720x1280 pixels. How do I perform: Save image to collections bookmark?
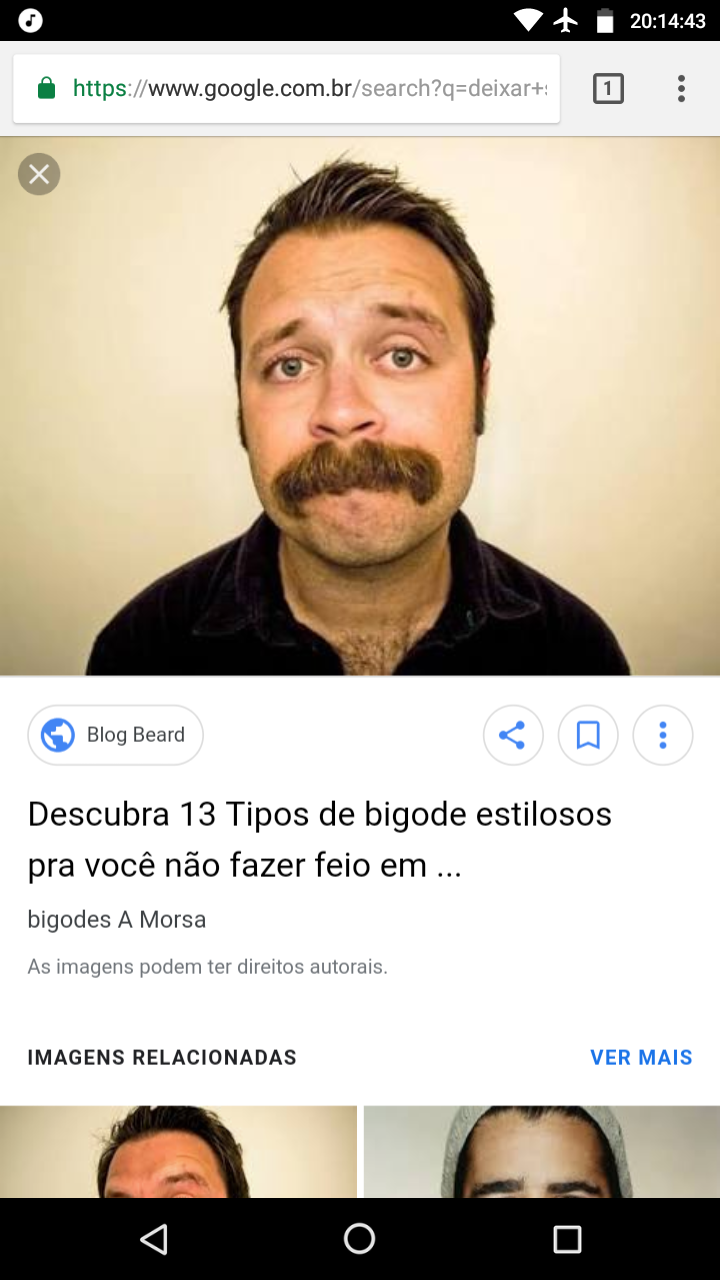point(588,736)
